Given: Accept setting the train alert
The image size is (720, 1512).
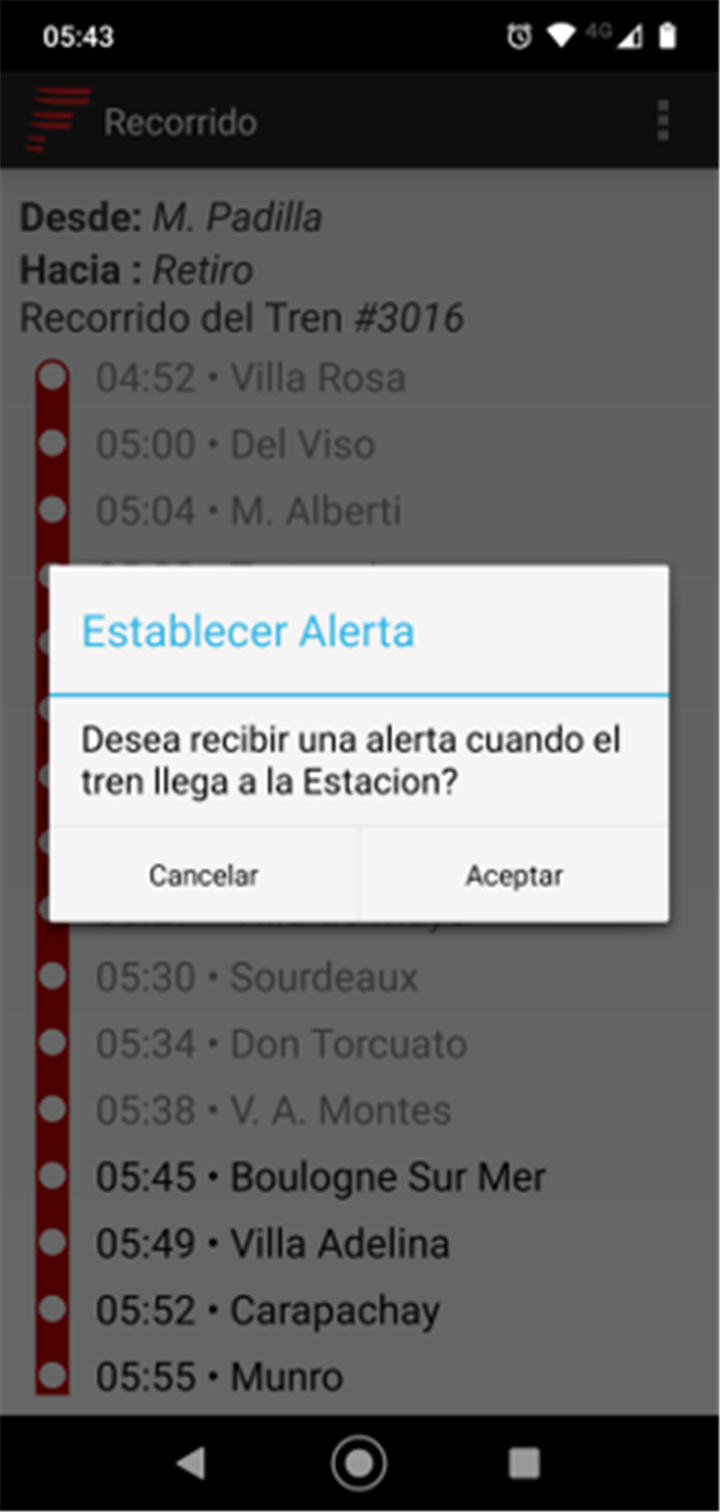Looking at the screenshot, I should coord(514,875).
